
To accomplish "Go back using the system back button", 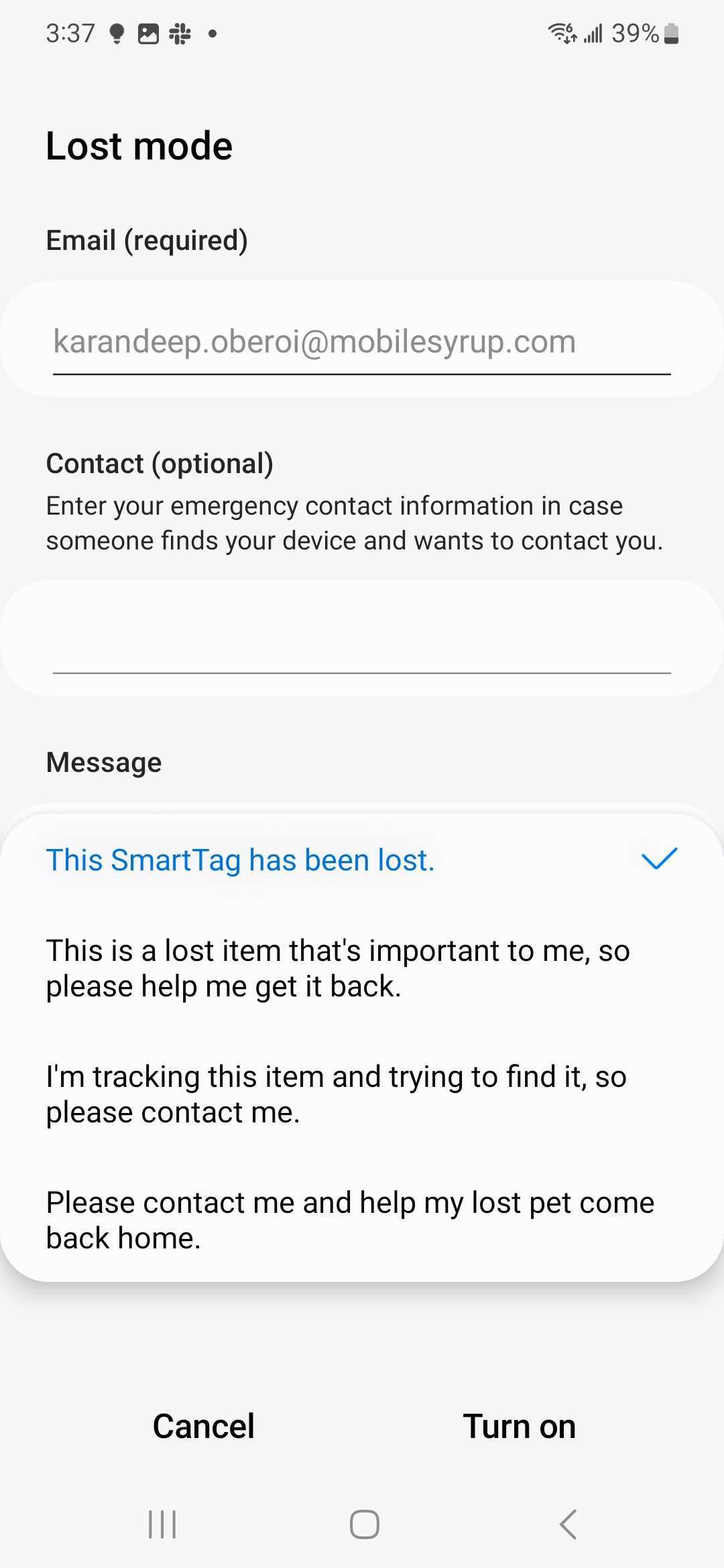I will point(568,1524).
